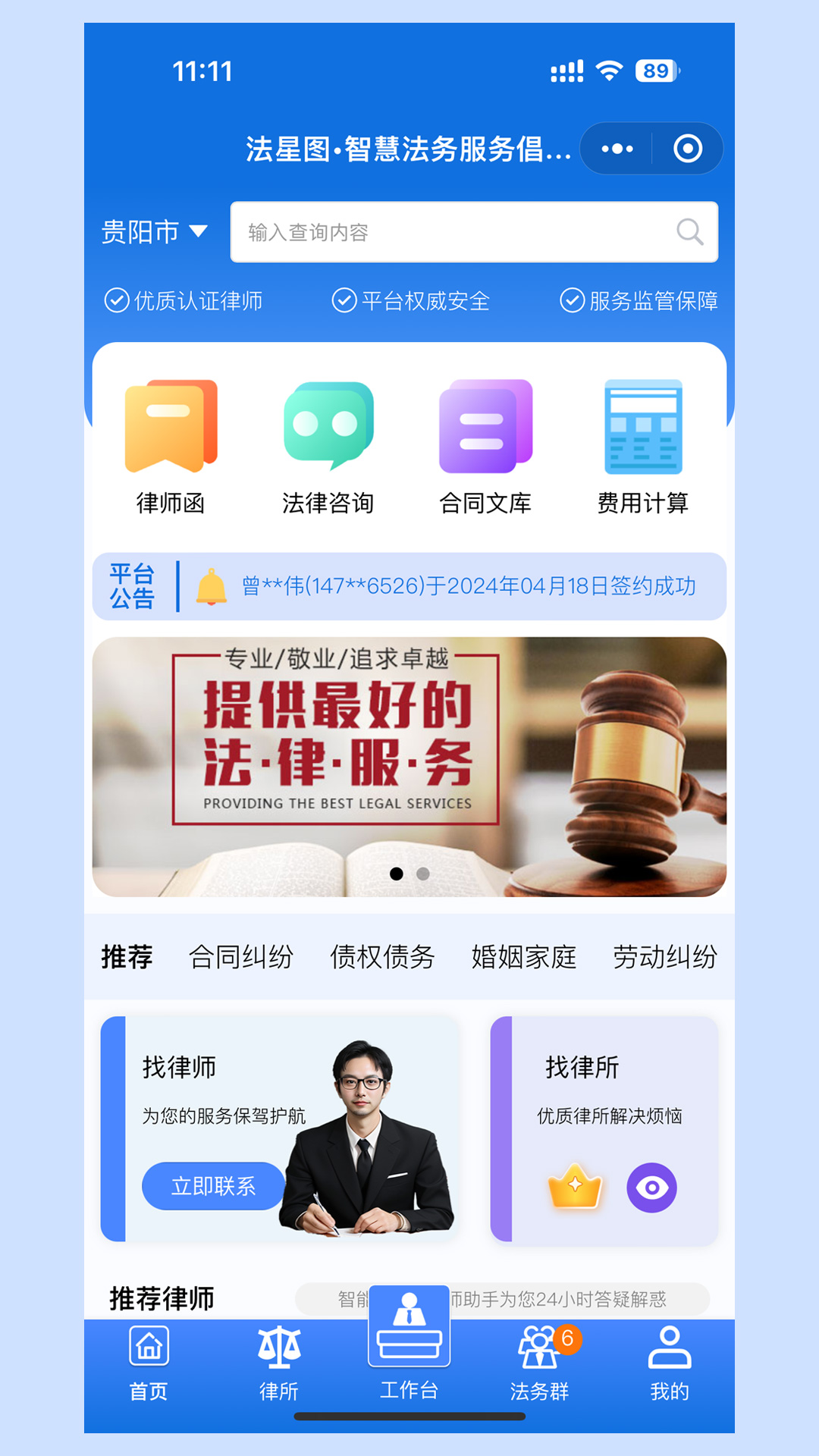This screenshot has height=1456, width=819.
Task: Close the mini program with the circle icon
Action: coord(687,149)
